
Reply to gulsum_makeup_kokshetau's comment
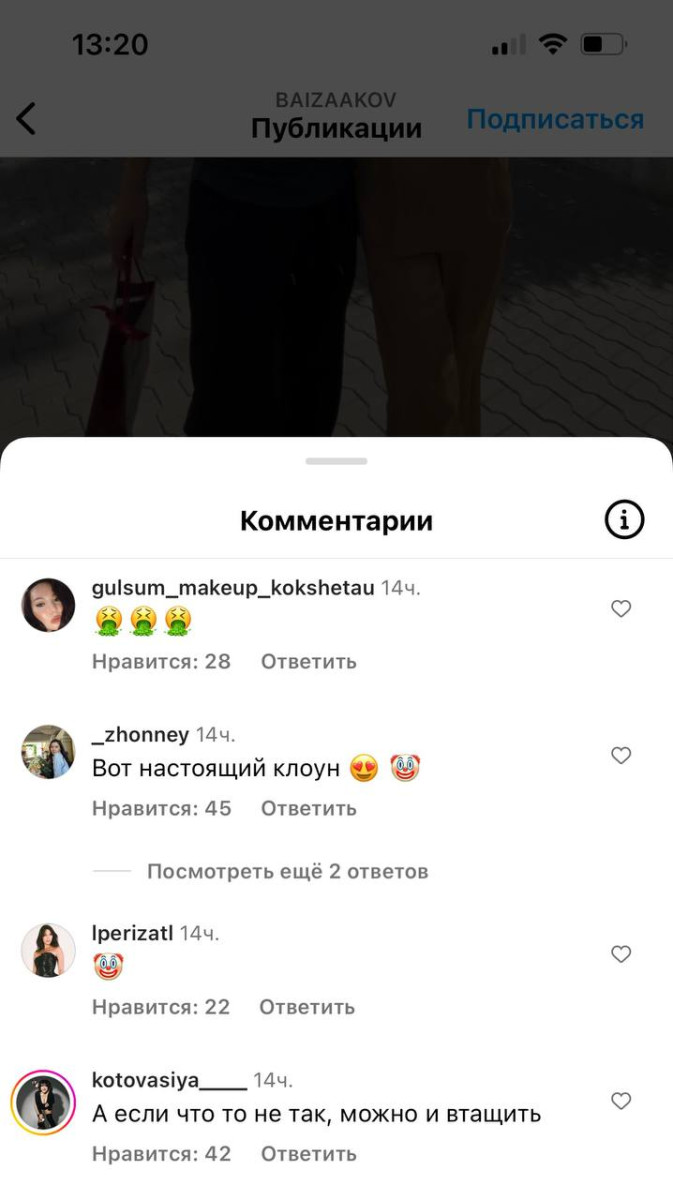[308, 661]
